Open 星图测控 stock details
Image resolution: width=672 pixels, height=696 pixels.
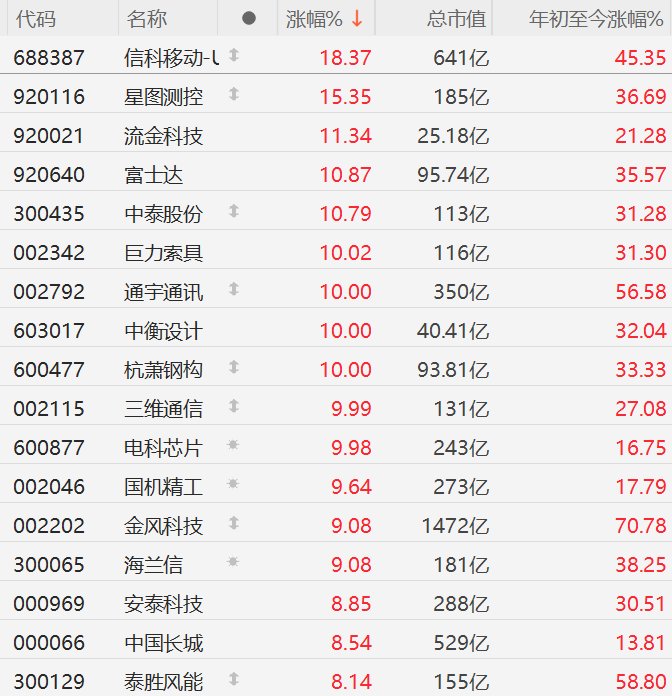(x=163, y=97)
